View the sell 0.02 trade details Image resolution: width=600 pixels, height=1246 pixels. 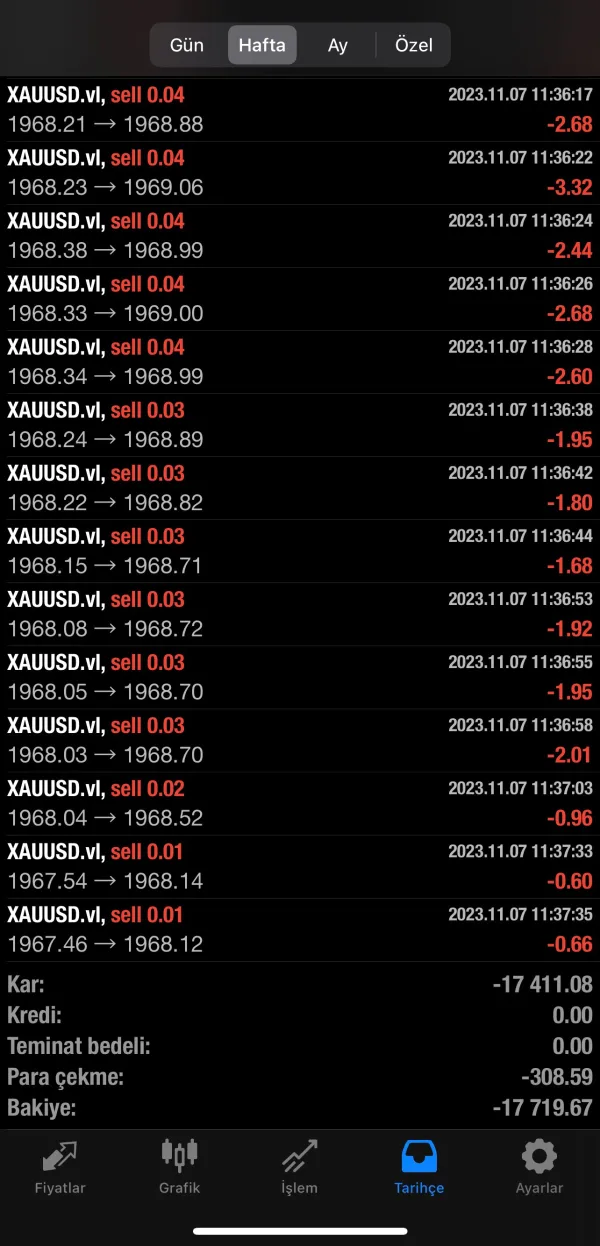click(x=300, y=803)
